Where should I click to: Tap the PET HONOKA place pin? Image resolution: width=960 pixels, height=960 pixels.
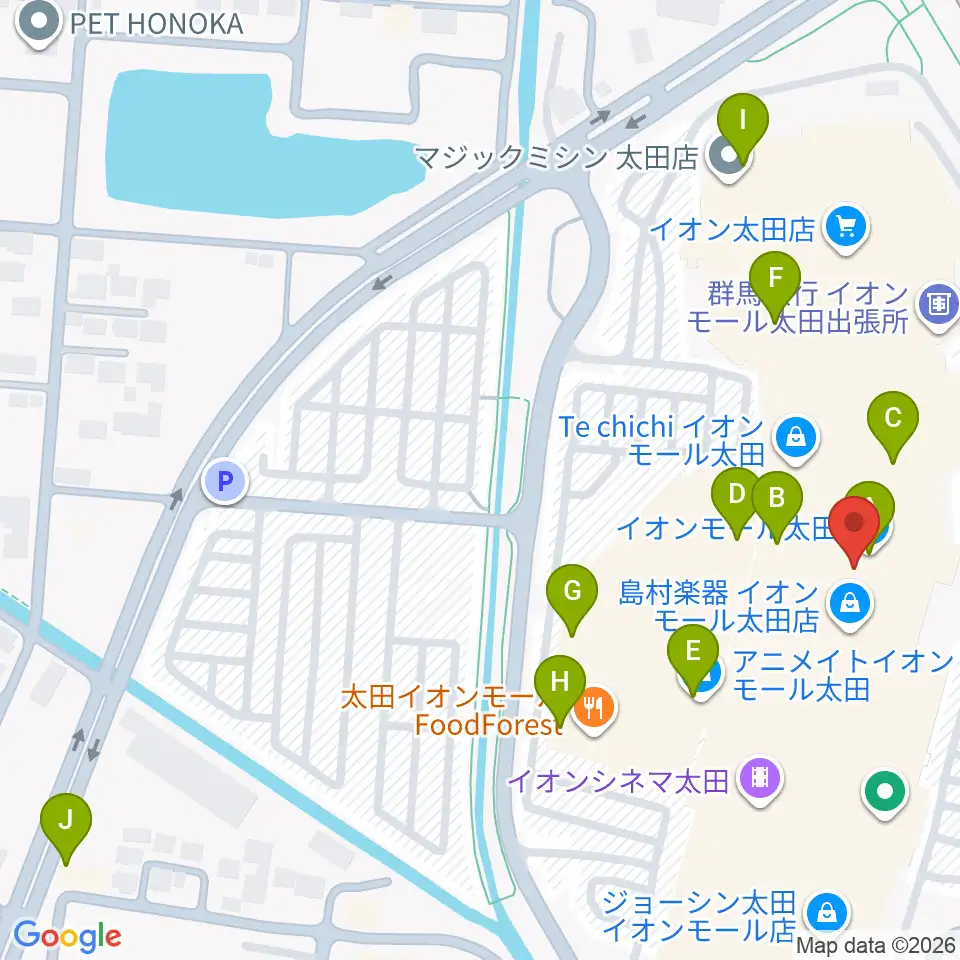(x=39, y=24)
